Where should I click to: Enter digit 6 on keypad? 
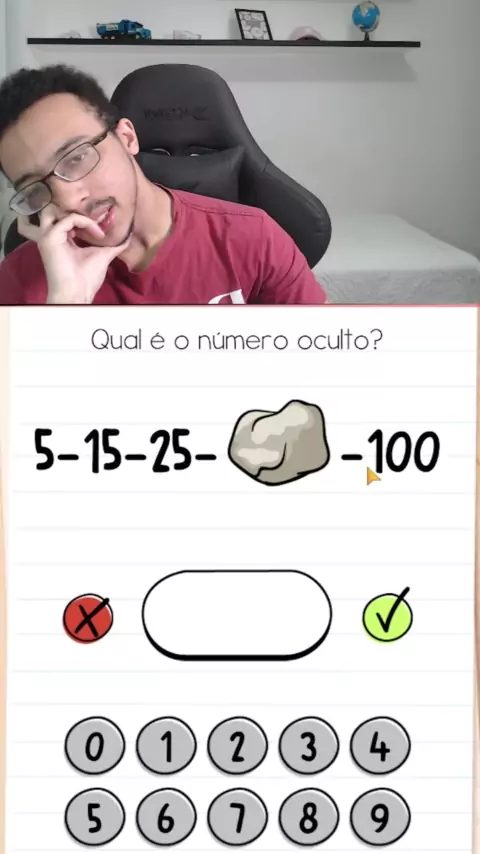(166, 818)
